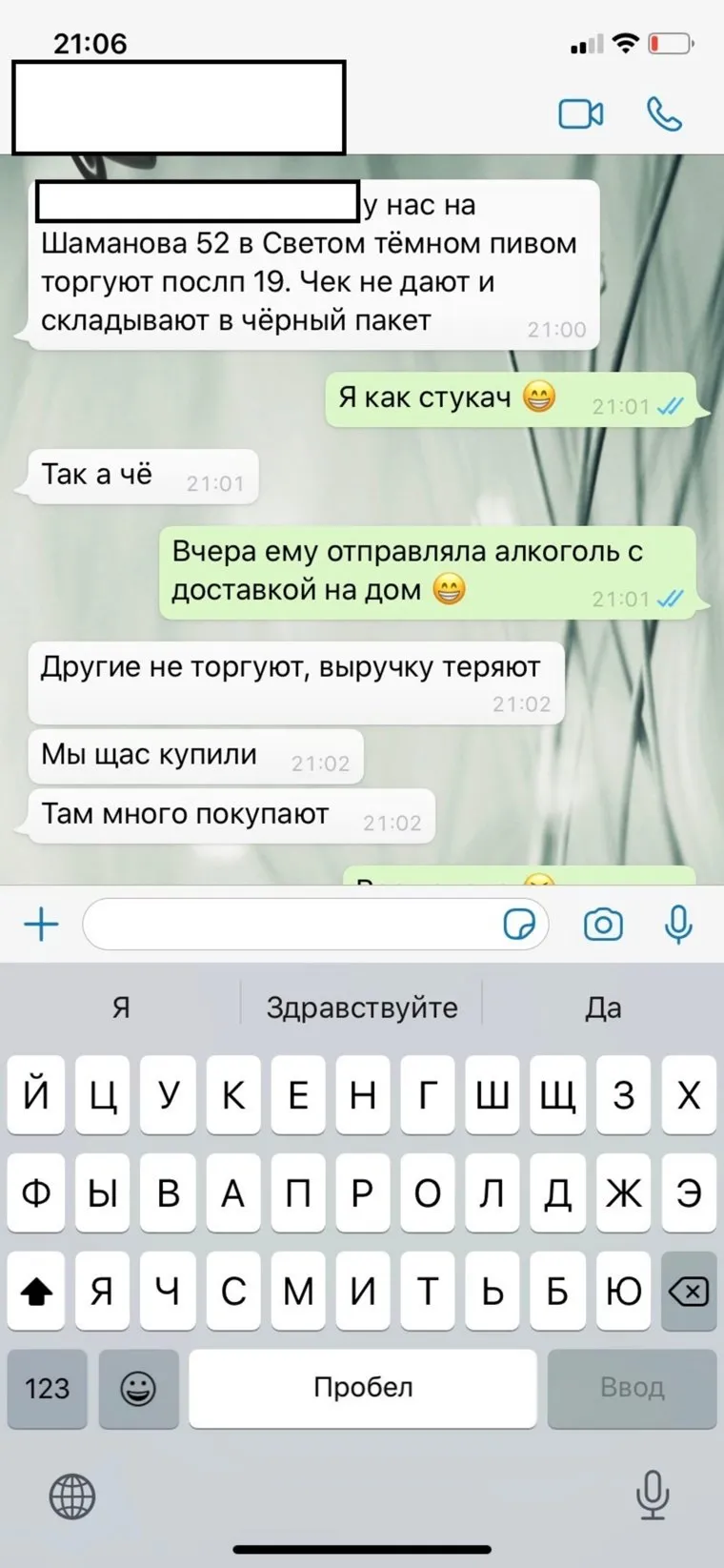Open the attachment plus menu

(x=41, y=924)
